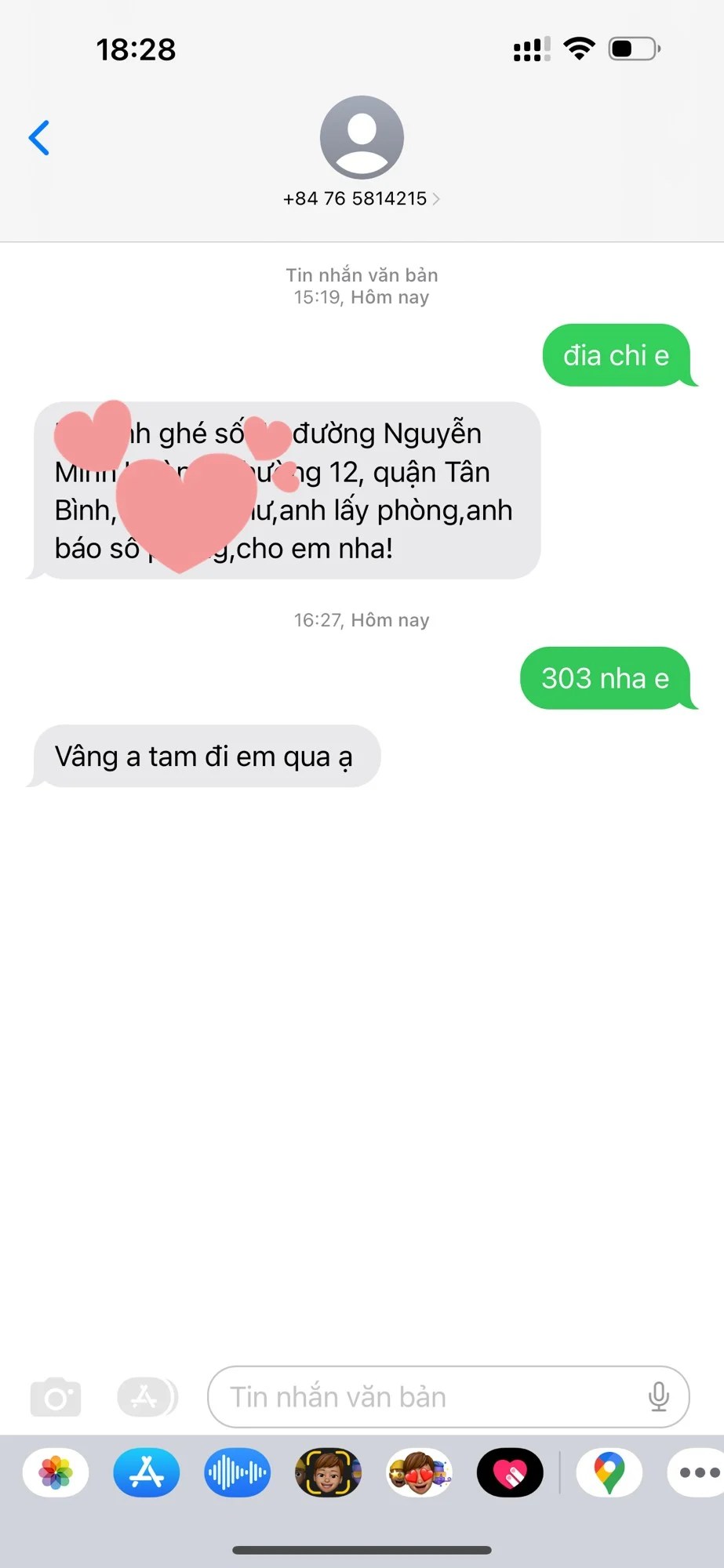Open contact details for +84 76 5814215

pos(362,198)
